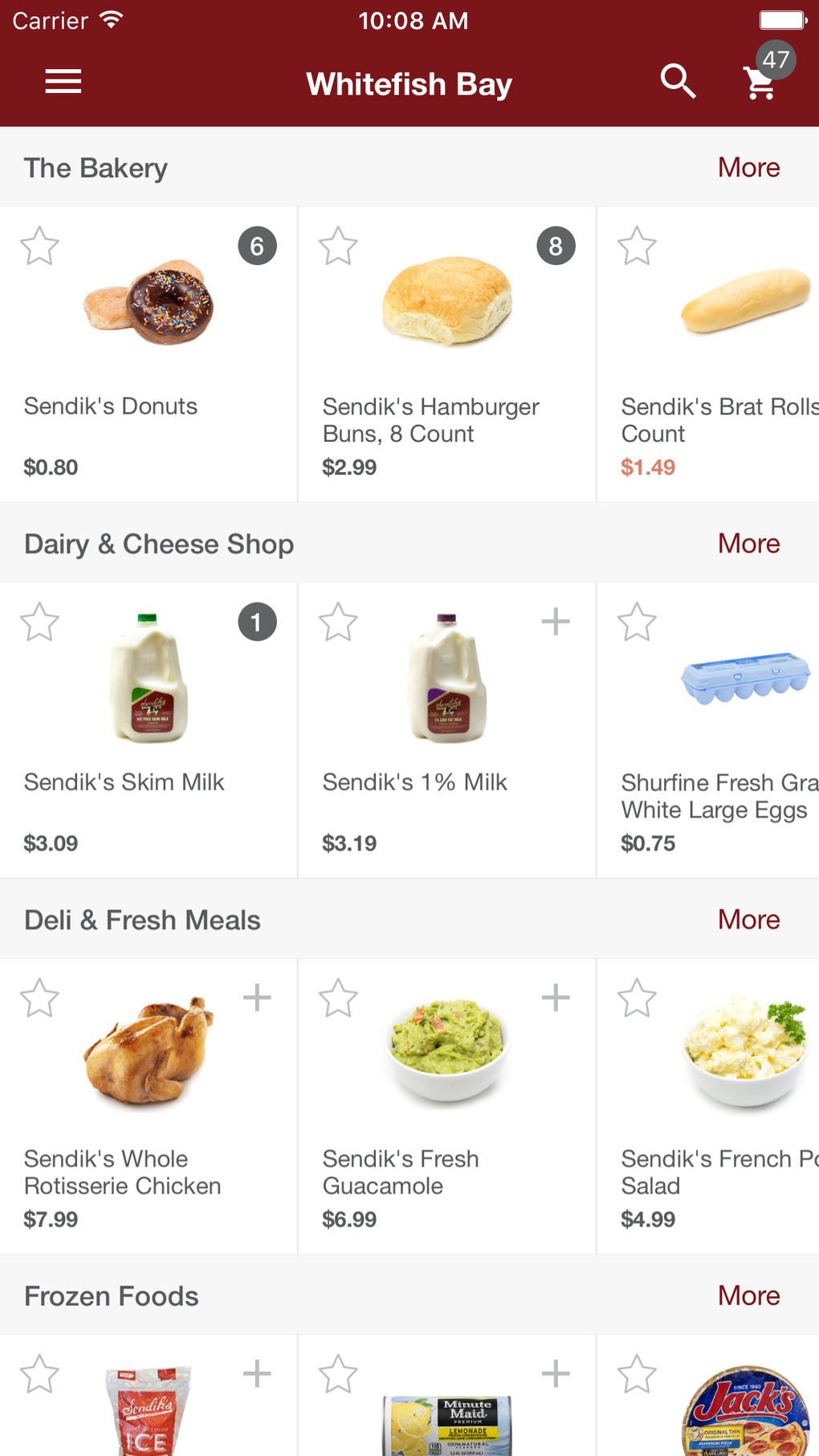Open More for Frozen Foods section
The image size is (819, 1456).
[x=748, y=1295]
